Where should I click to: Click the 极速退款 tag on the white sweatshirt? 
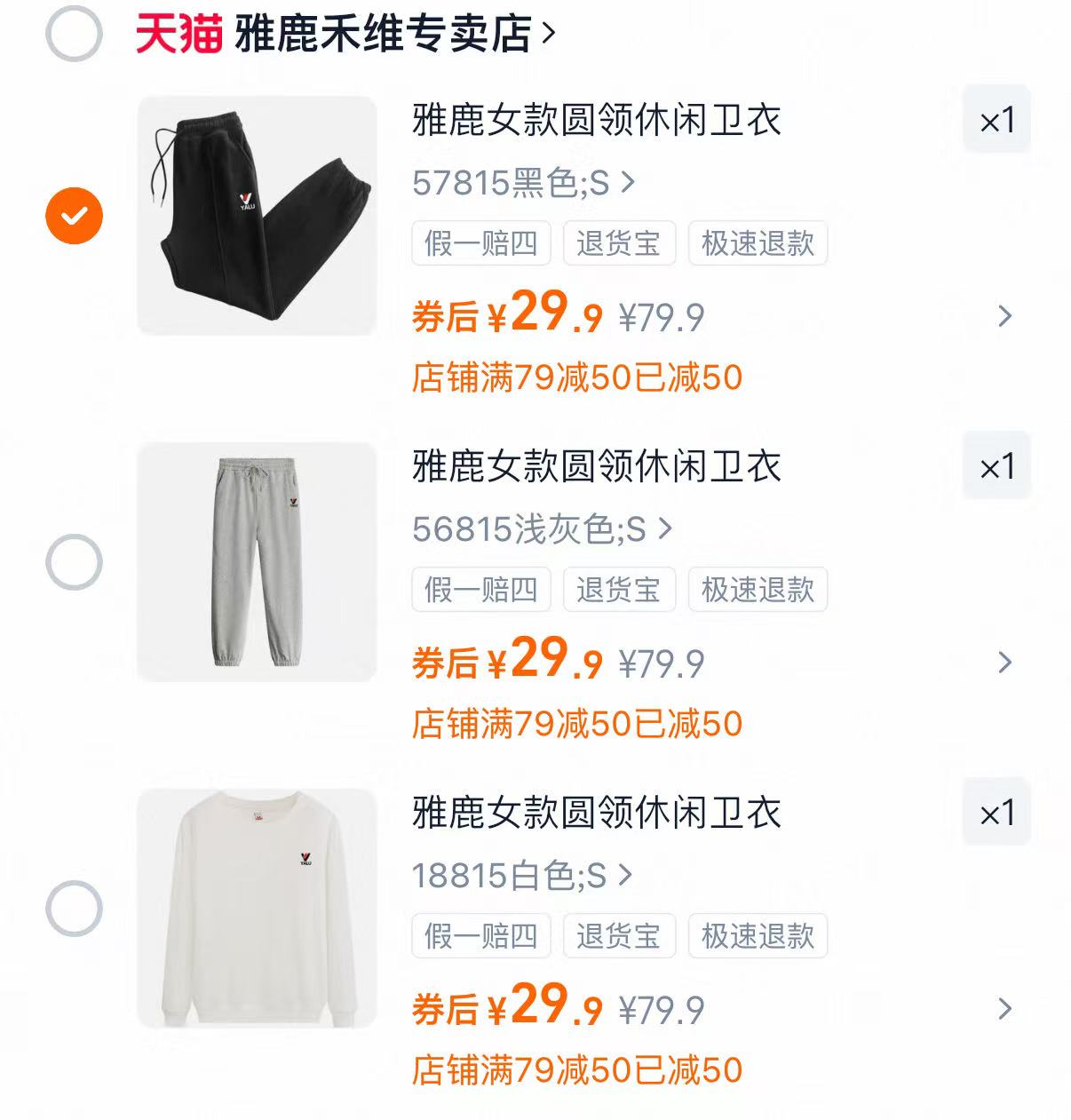(x=758, y=935)
